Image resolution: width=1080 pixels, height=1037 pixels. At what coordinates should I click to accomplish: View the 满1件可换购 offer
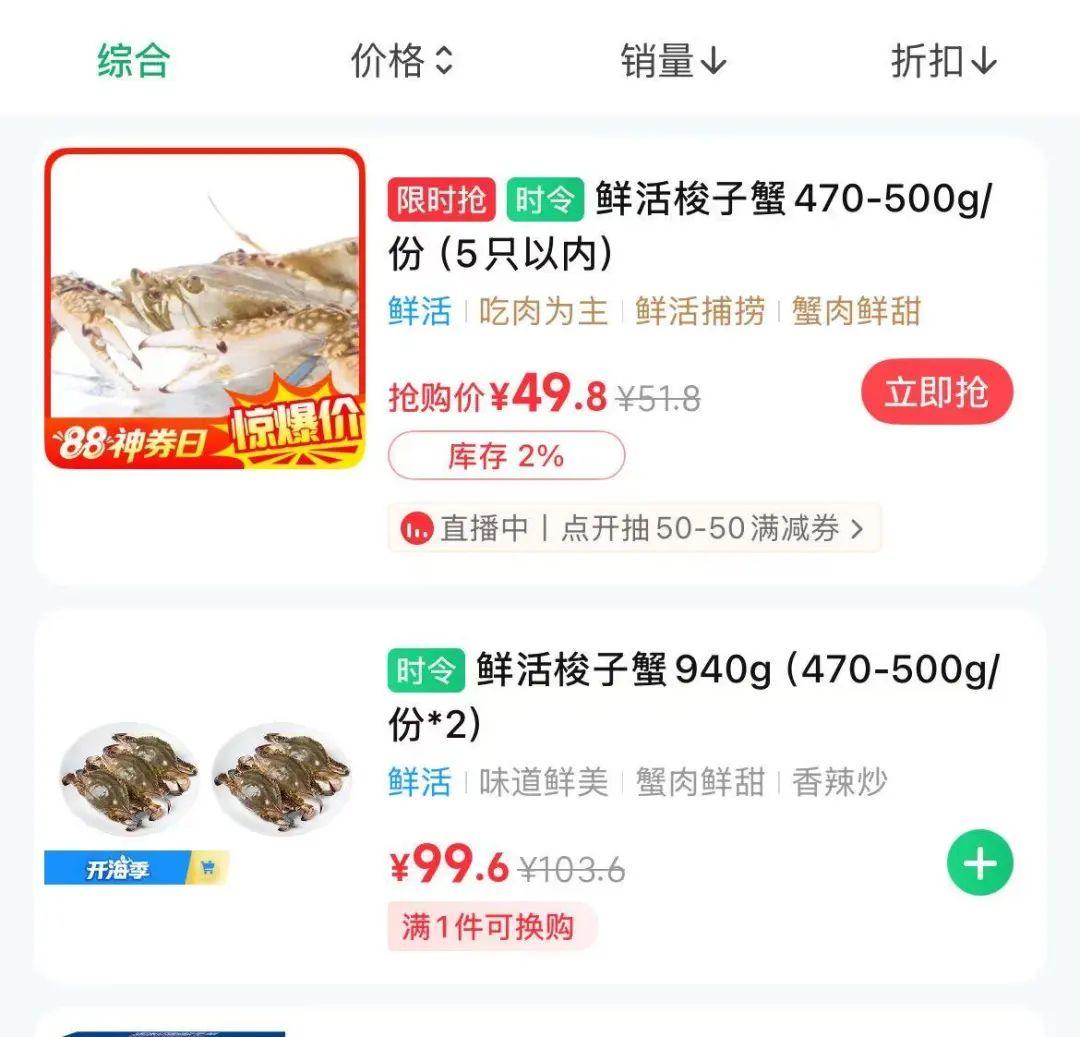tap(489, 927)
